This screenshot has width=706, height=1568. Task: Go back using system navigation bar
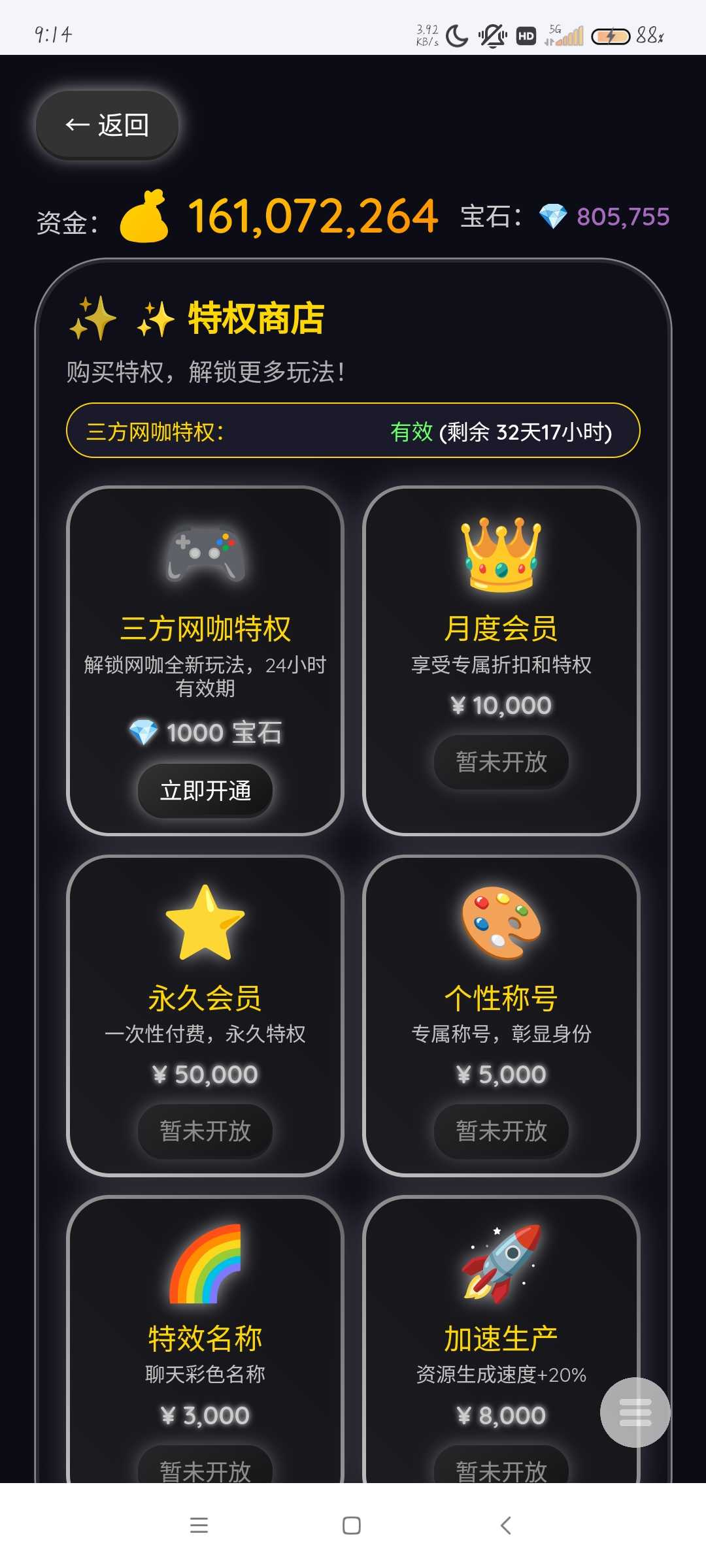pos(505,1526)
